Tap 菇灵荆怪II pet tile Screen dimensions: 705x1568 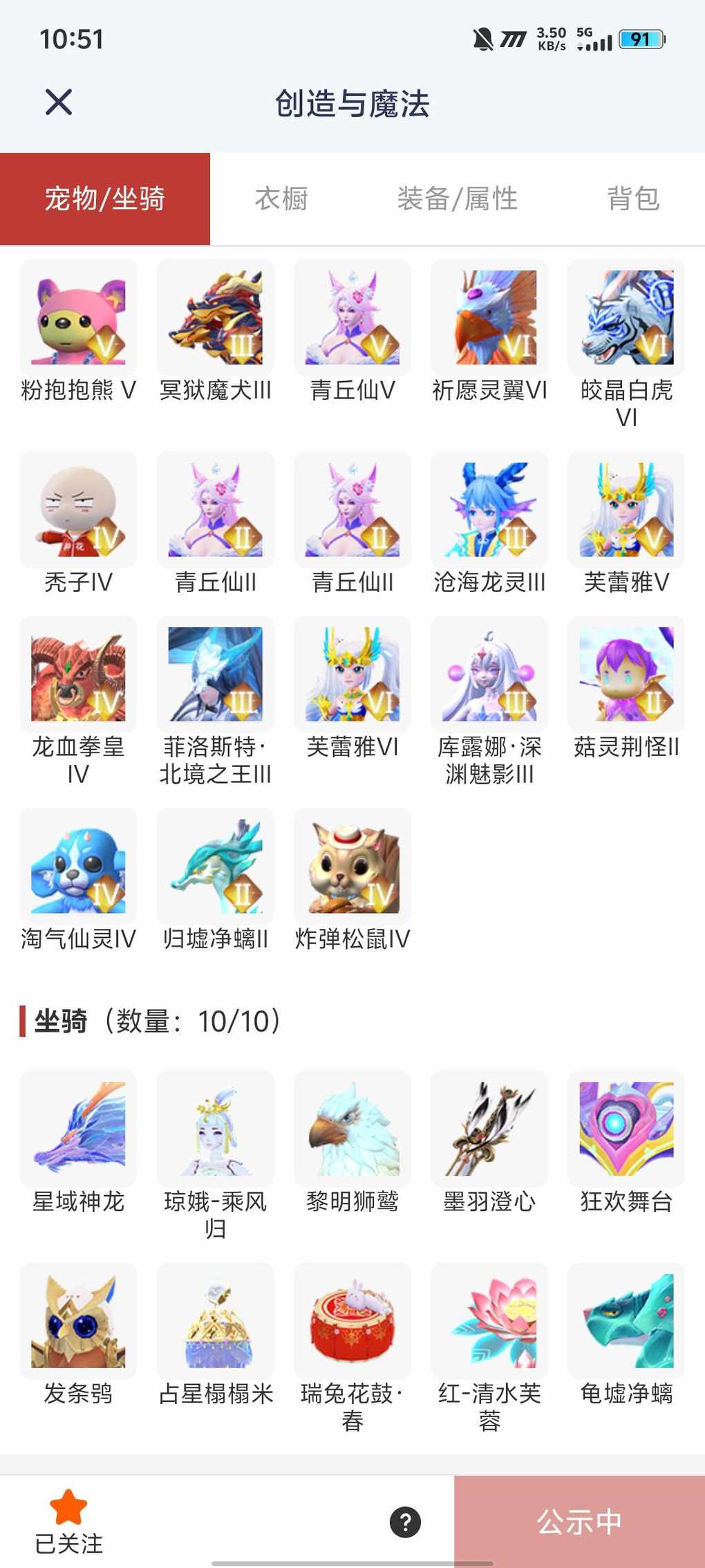626,674
